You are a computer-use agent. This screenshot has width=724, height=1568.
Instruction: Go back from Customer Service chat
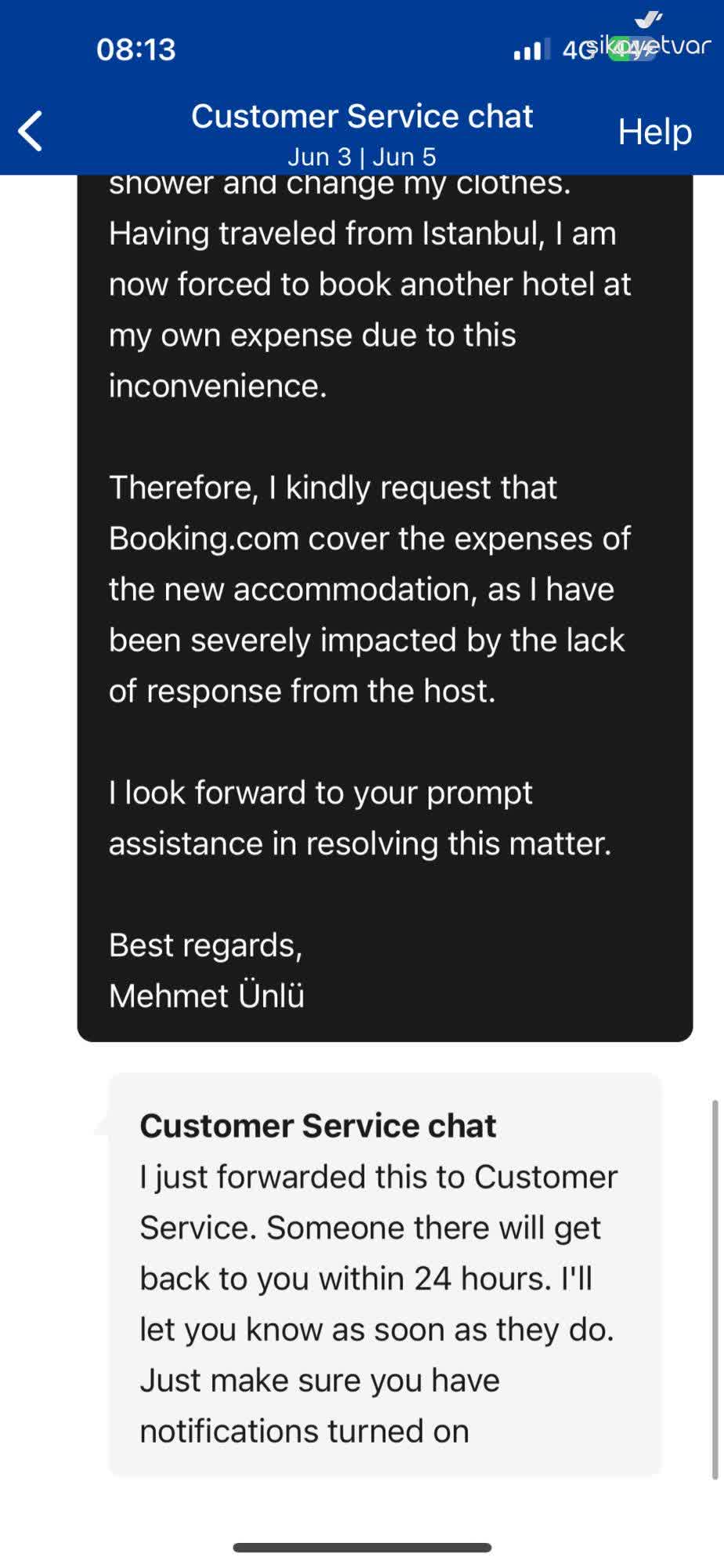pos(31,130)
